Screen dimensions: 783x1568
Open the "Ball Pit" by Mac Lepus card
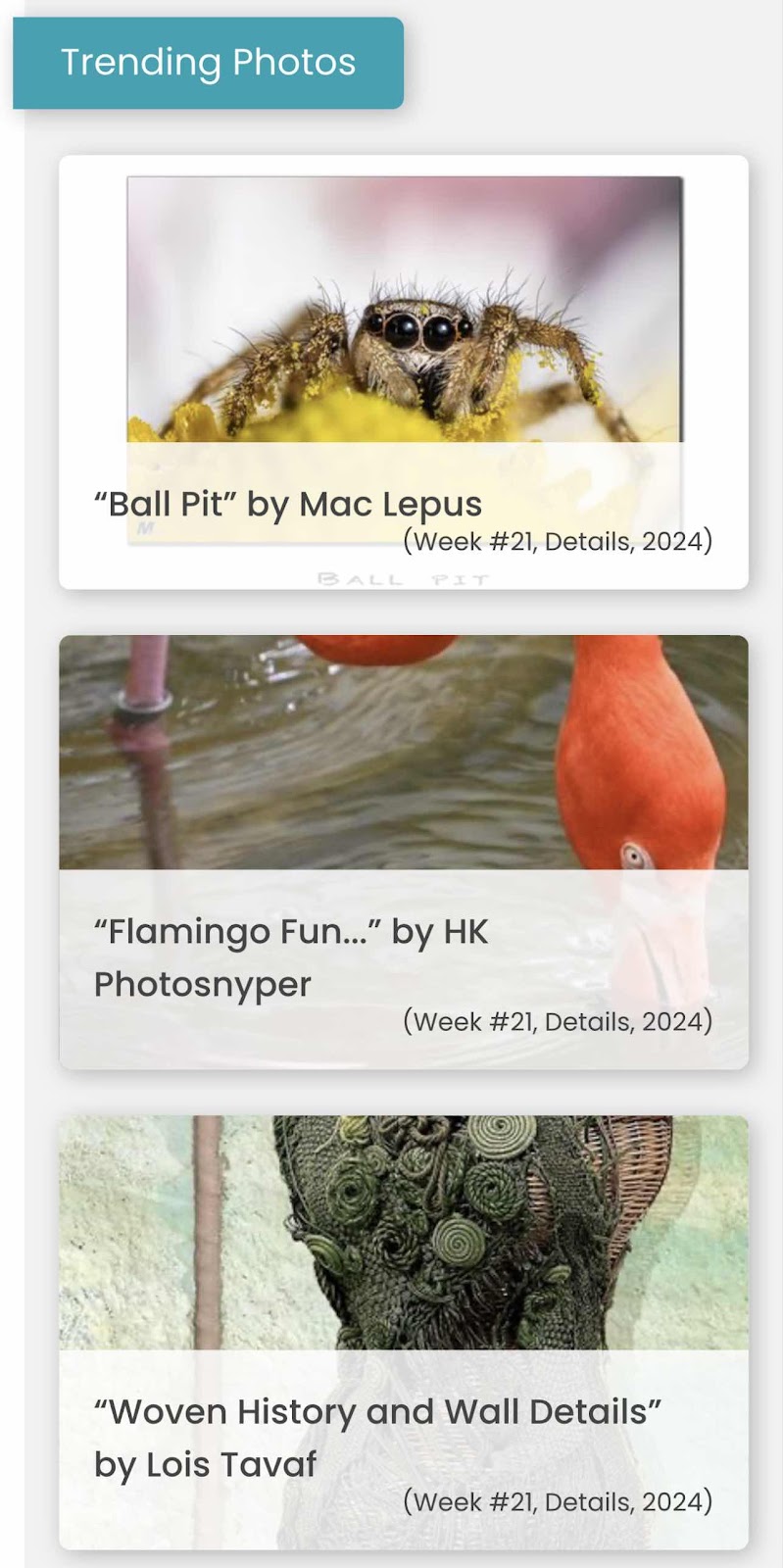click(x=403, y=372)
